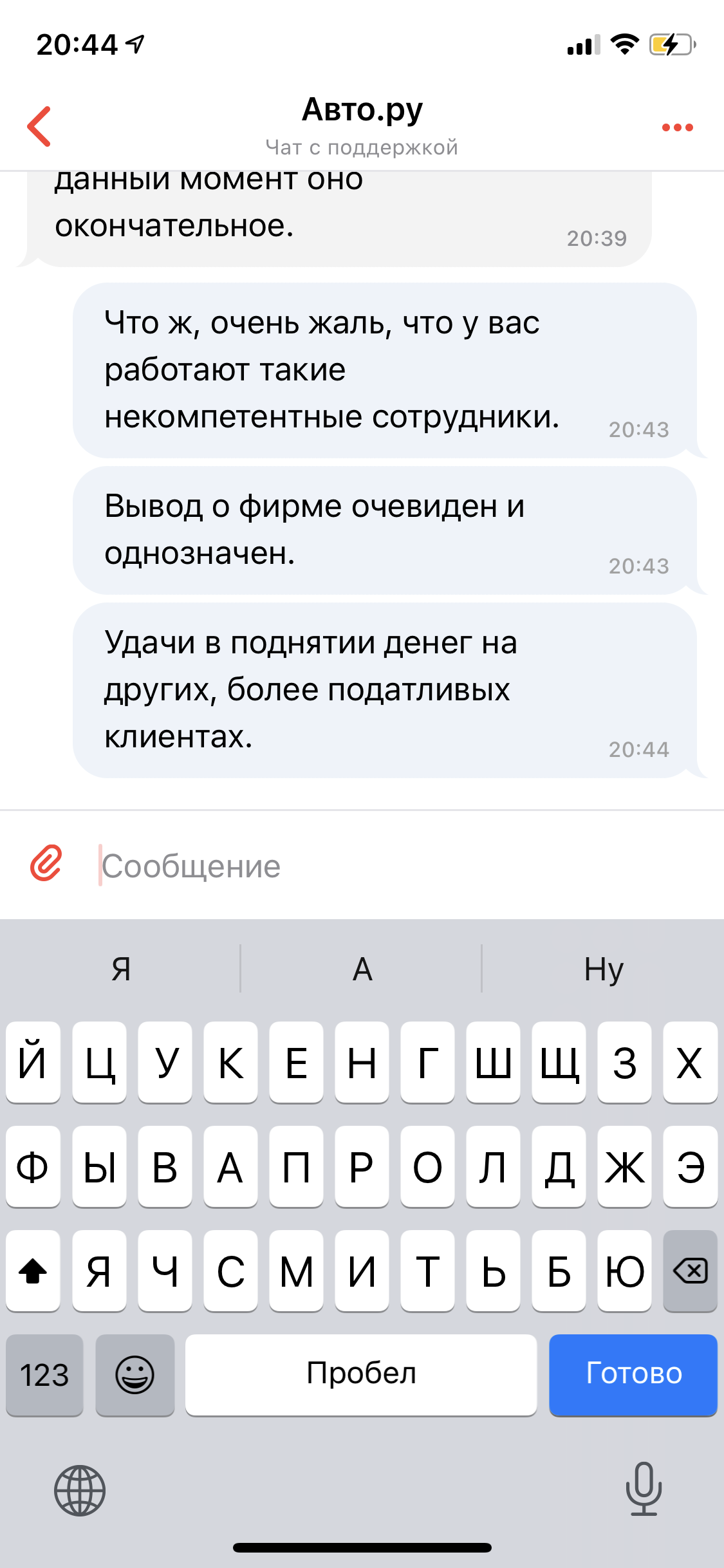Attach a file with the paperclip icon

(x=46, y=864)
